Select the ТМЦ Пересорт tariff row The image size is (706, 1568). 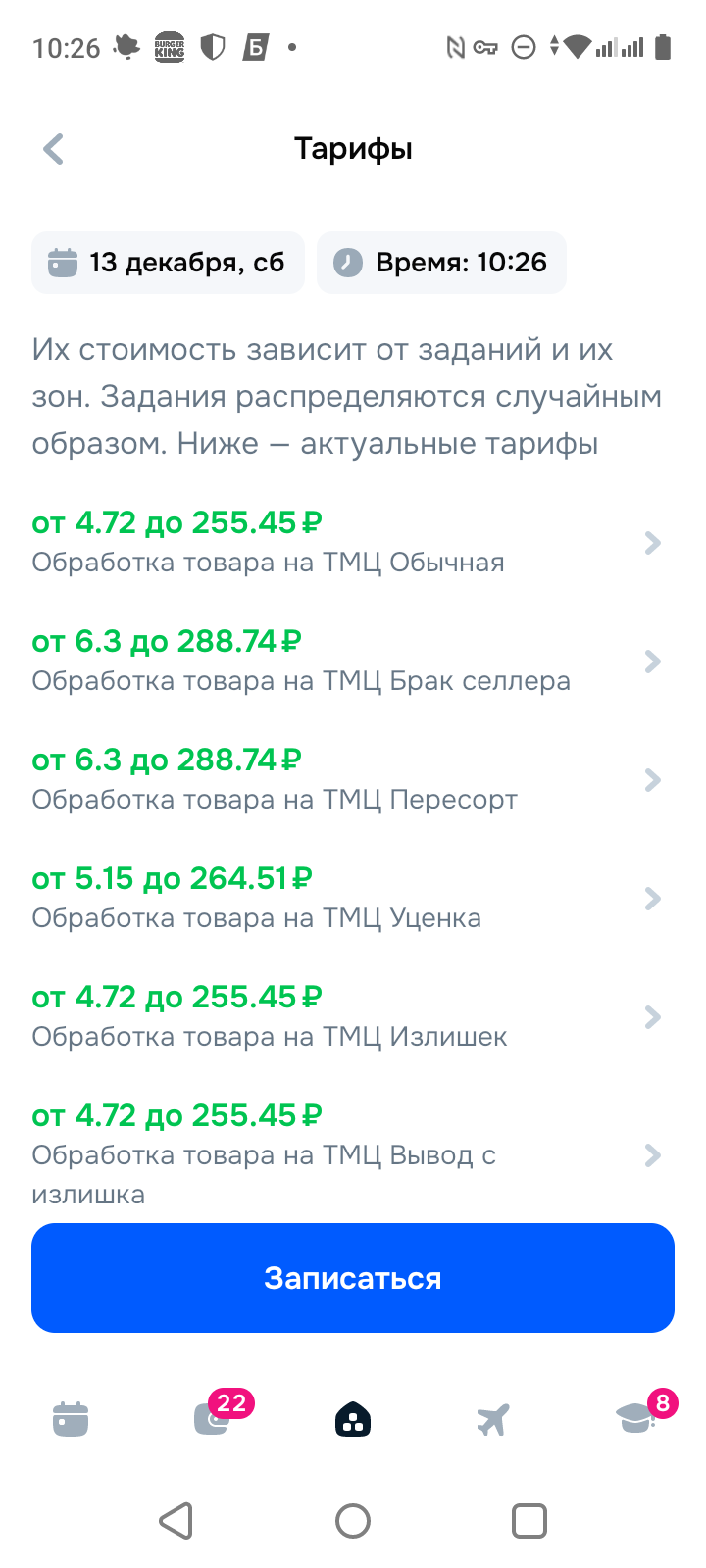347,780
